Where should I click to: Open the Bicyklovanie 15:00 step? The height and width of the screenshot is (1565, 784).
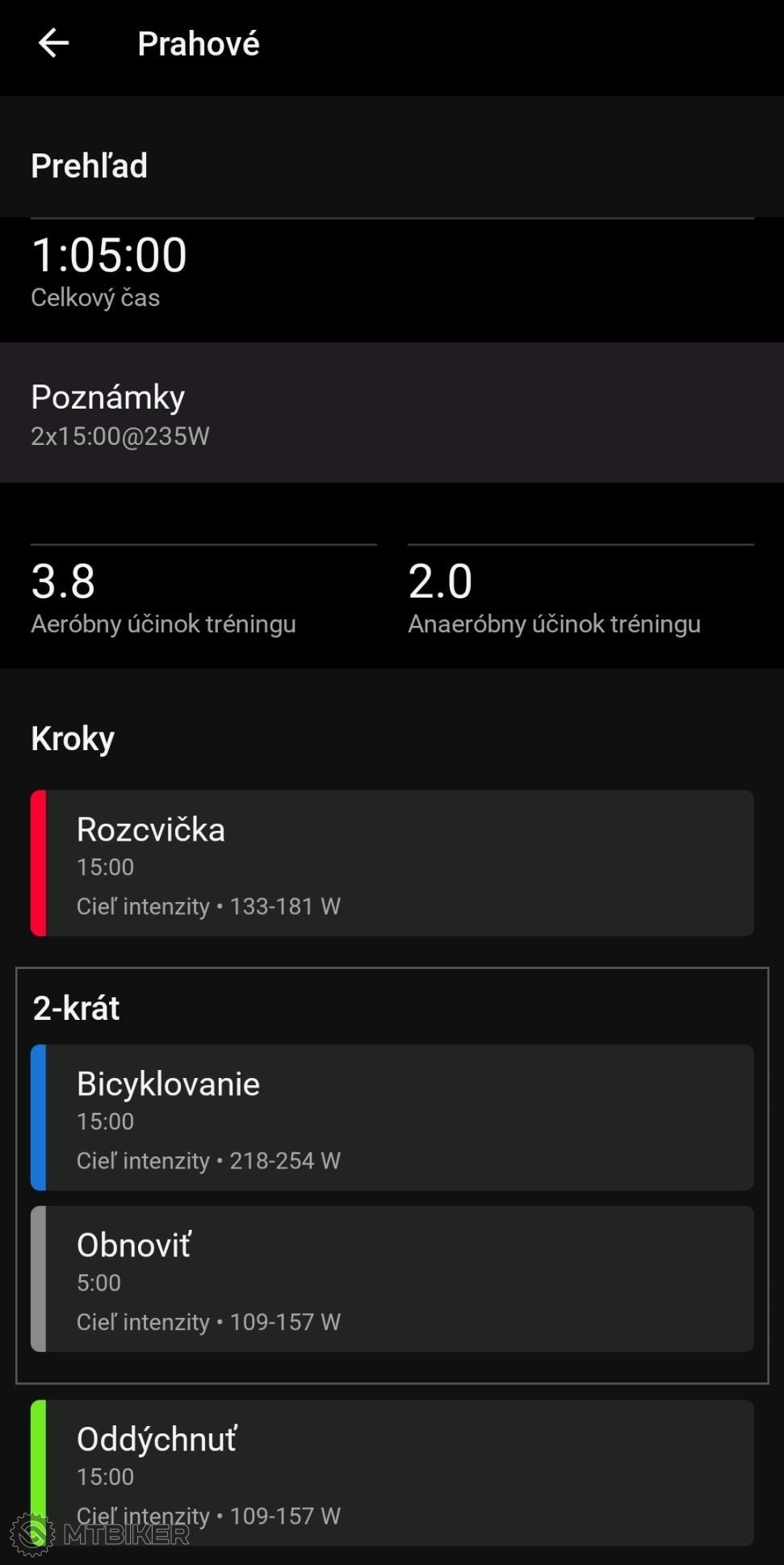392,1118
